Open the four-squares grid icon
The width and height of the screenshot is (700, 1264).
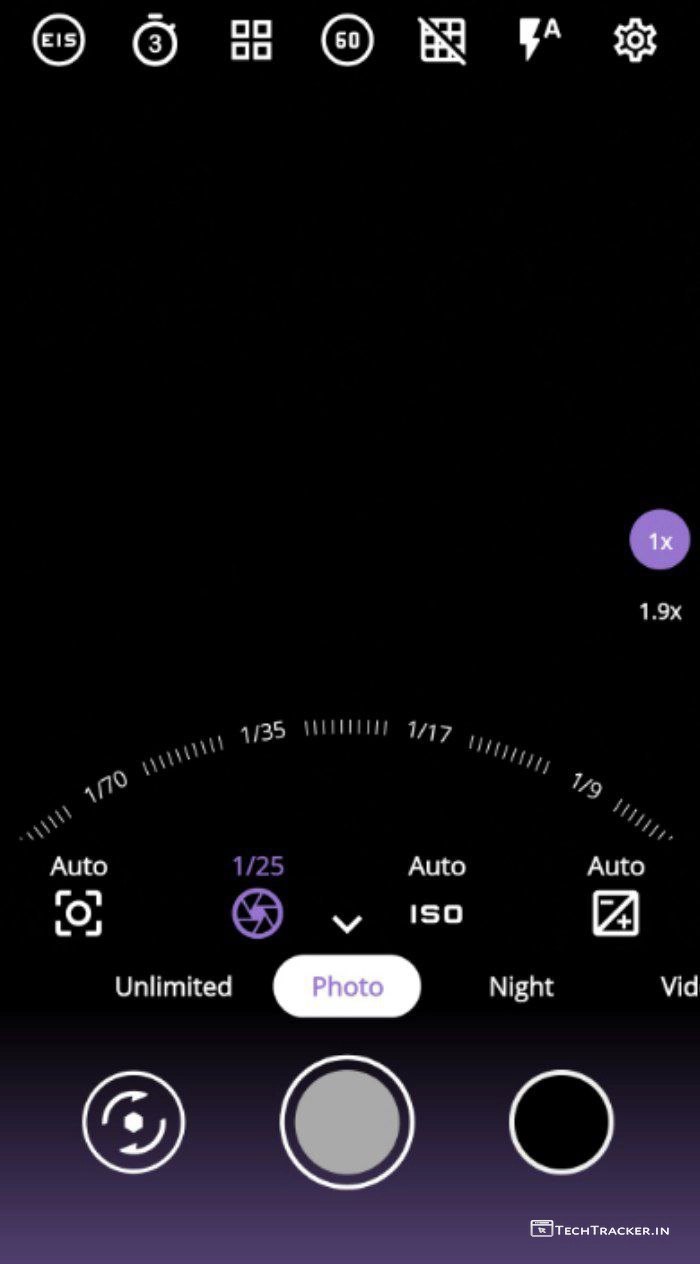(251, 41)
